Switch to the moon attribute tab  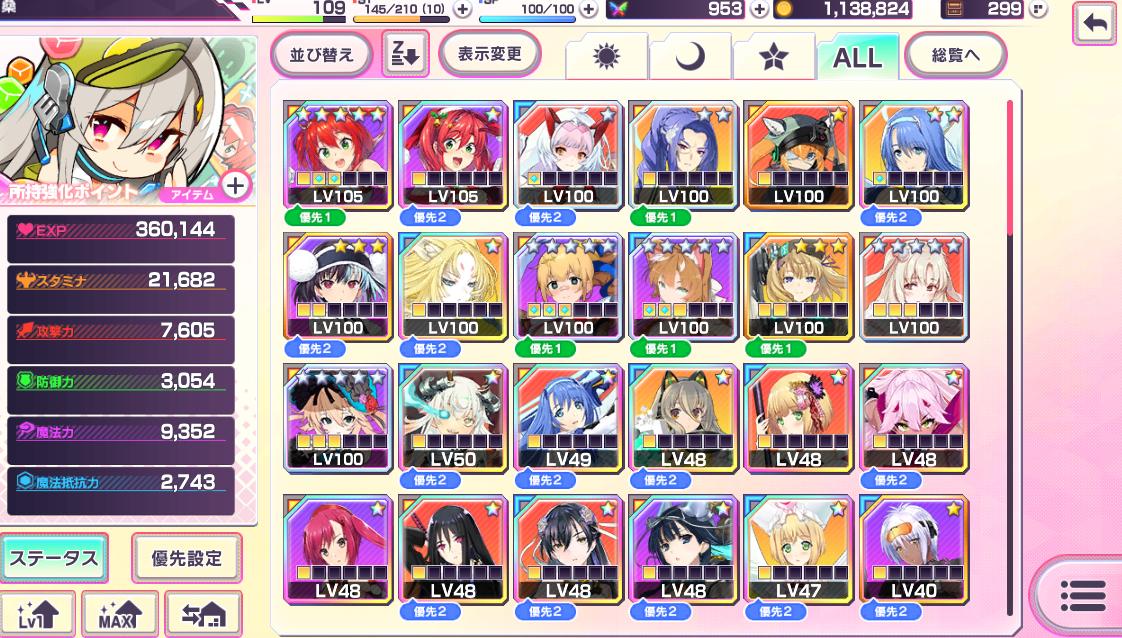point(690,57)
